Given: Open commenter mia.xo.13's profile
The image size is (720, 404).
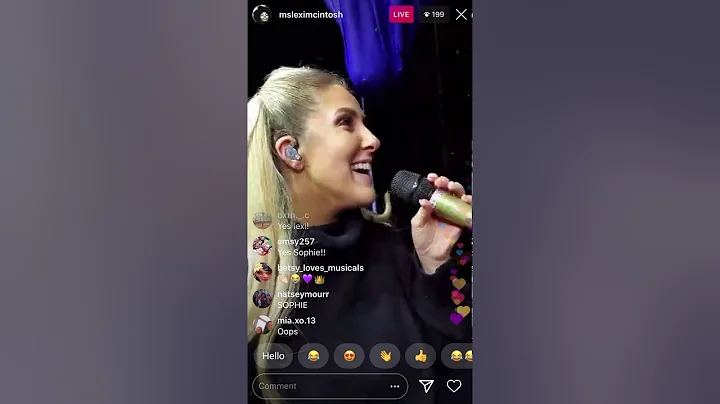Looking at the screenshot, I should click(x=262, y=324).
